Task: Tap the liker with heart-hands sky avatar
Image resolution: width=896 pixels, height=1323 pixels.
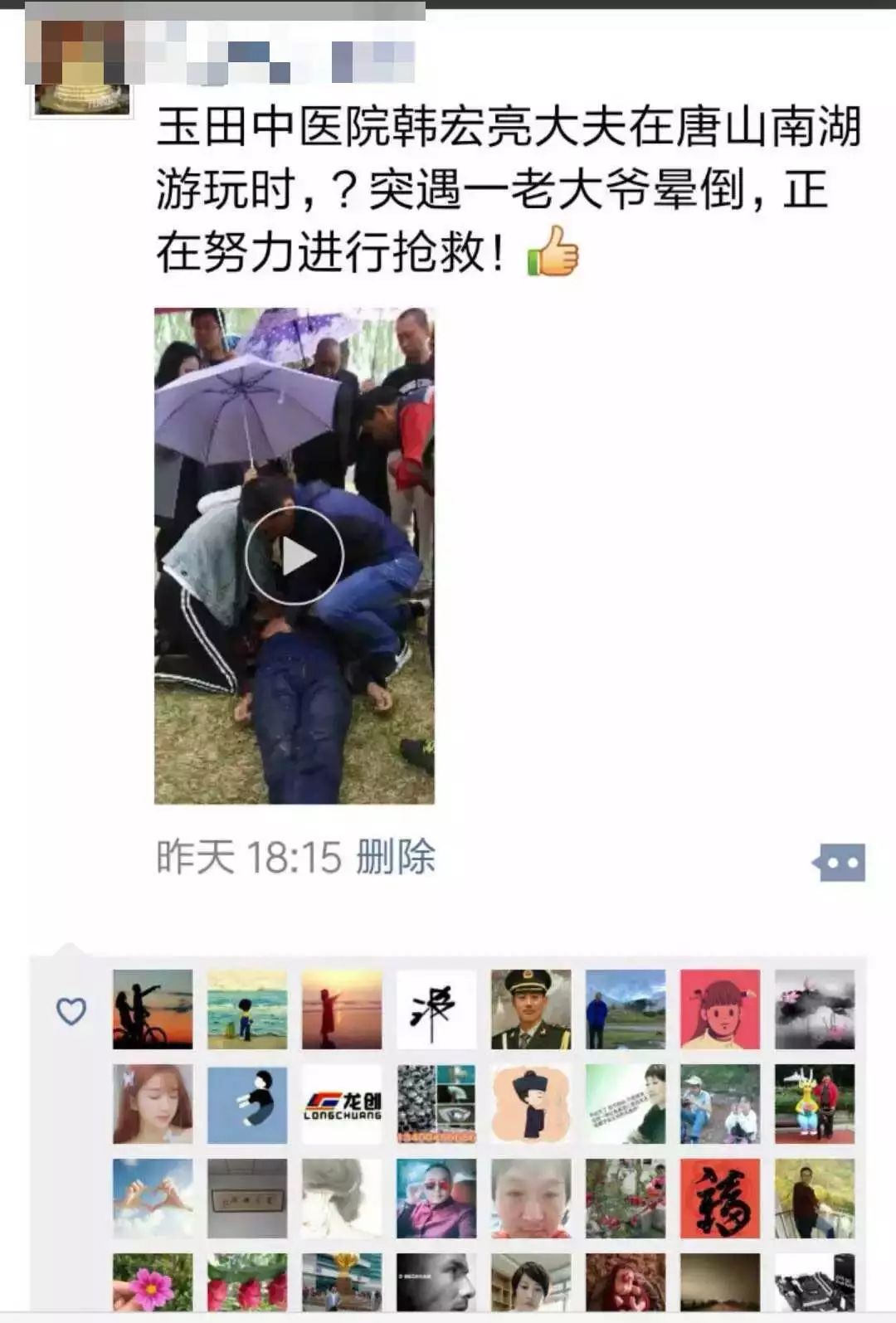Action: click(x=153, y=1199)
